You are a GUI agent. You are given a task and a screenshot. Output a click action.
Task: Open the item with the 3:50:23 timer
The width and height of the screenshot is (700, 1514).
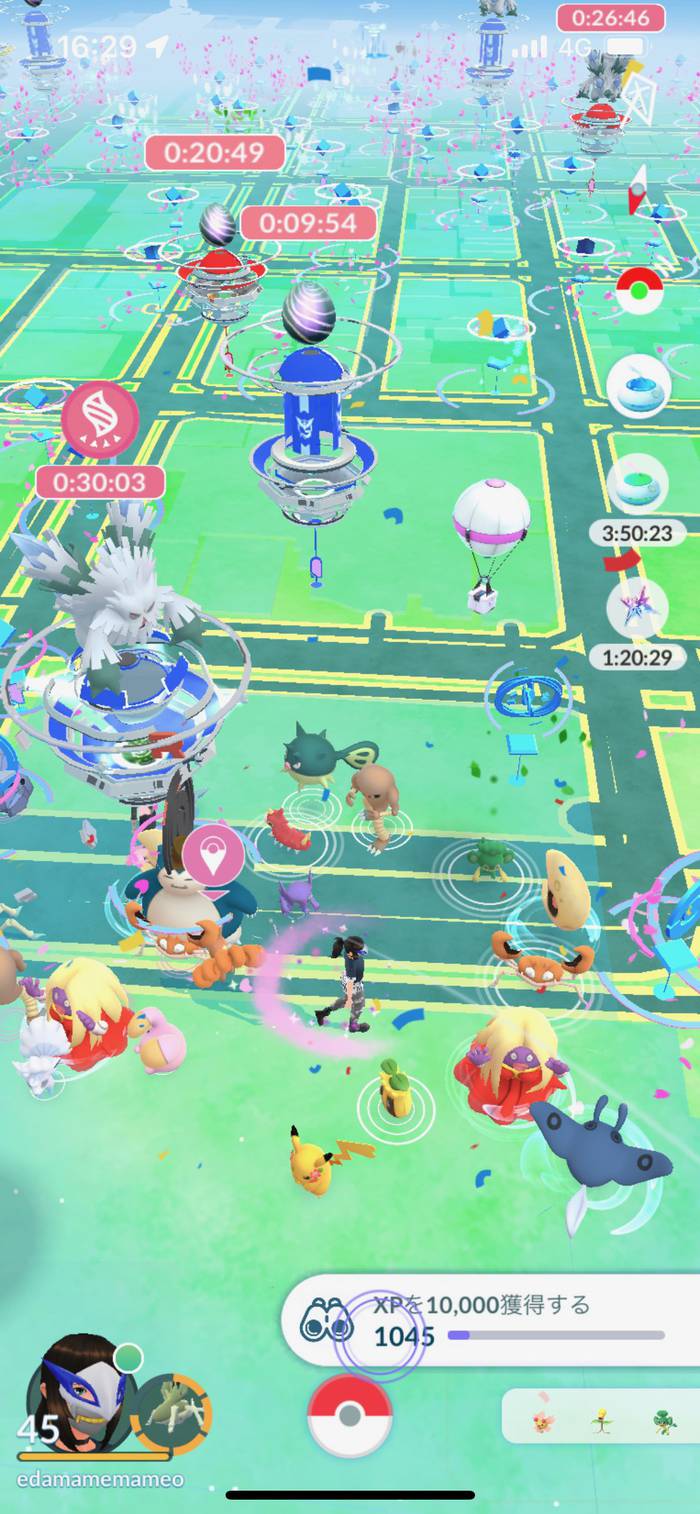637,485
